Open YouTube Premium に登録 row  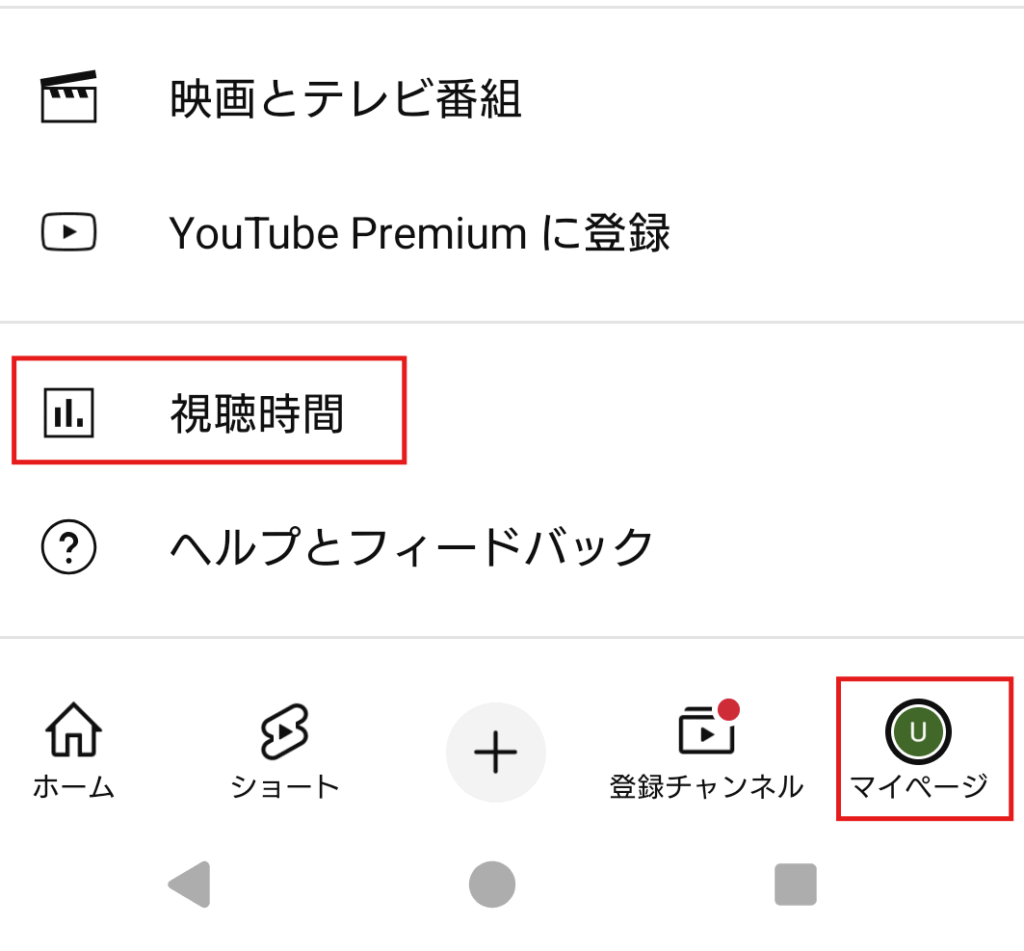(418, 233)
